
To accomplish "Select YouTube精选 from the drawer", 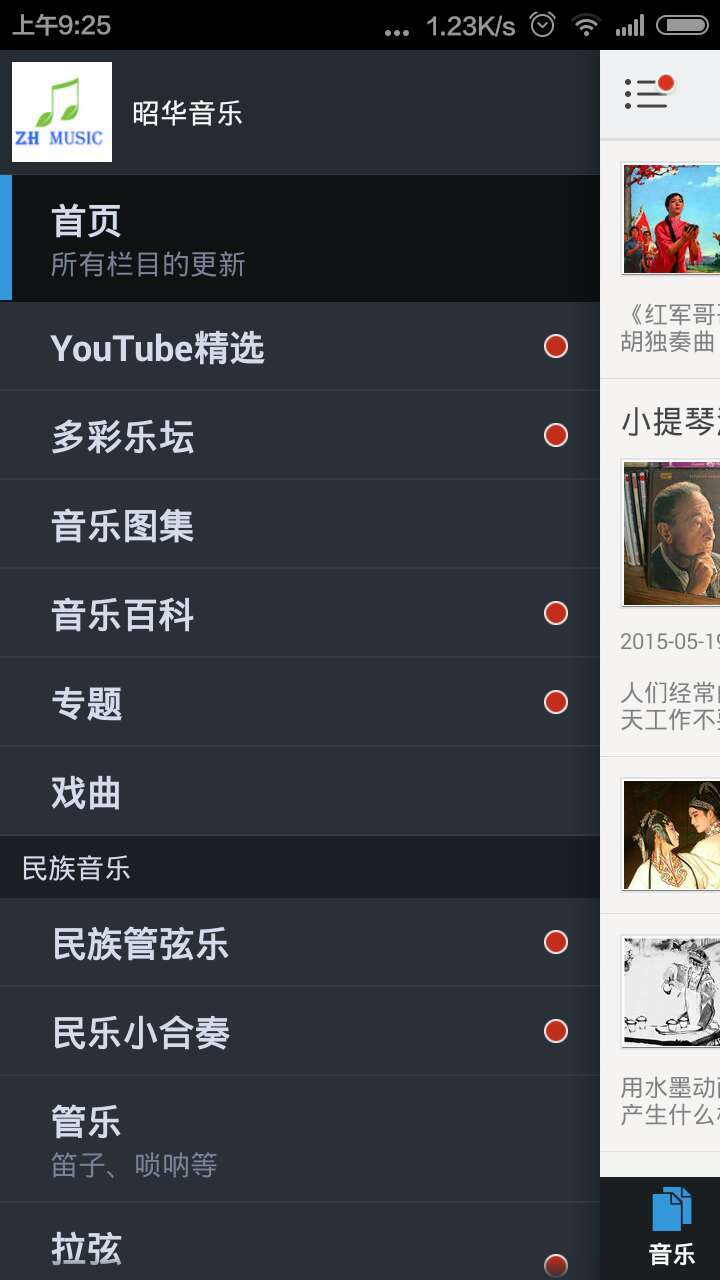I will pyautogui.click(x=300, y=347).
